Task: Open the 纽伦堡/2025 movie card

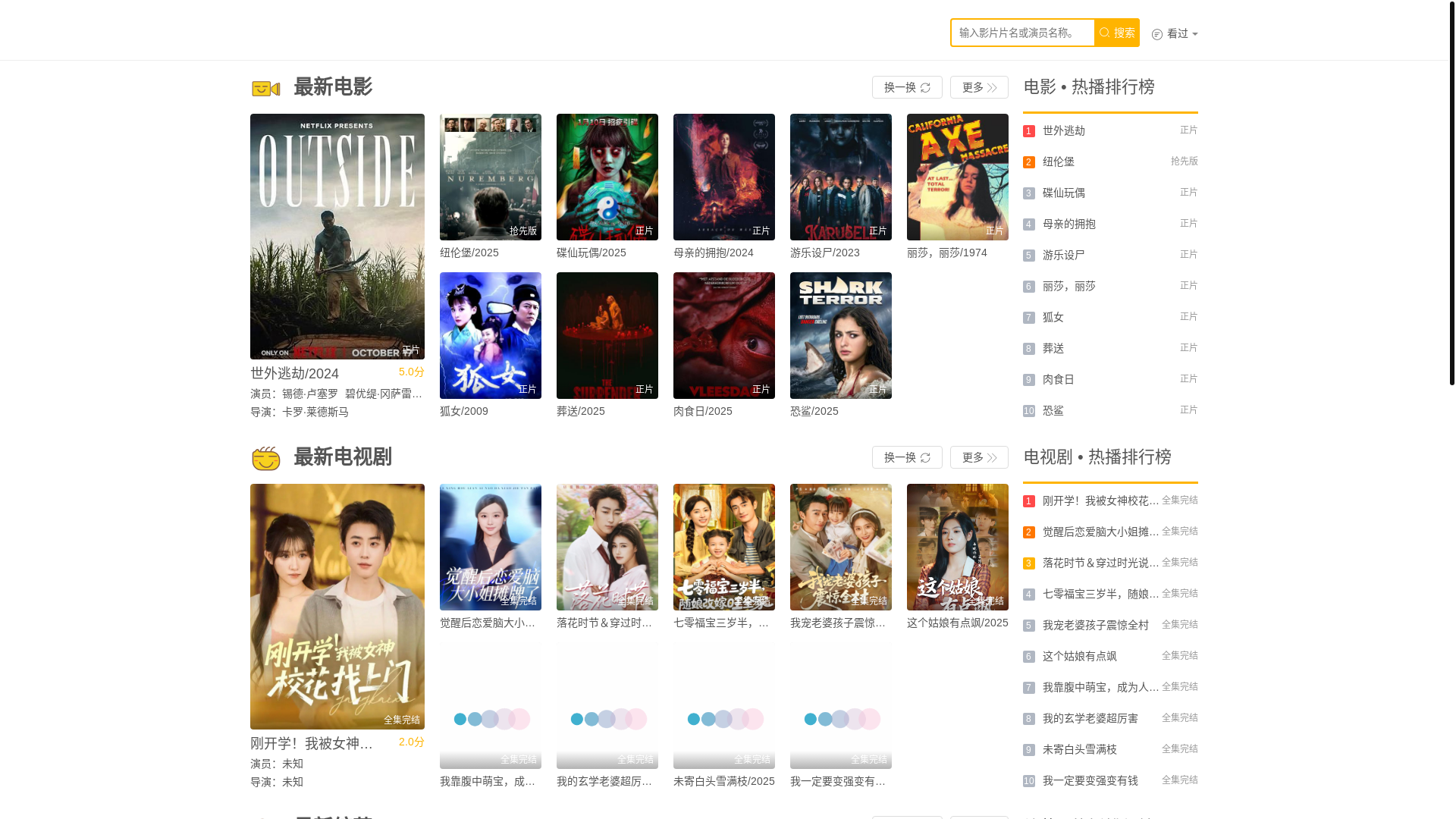Action: (490, 177)
